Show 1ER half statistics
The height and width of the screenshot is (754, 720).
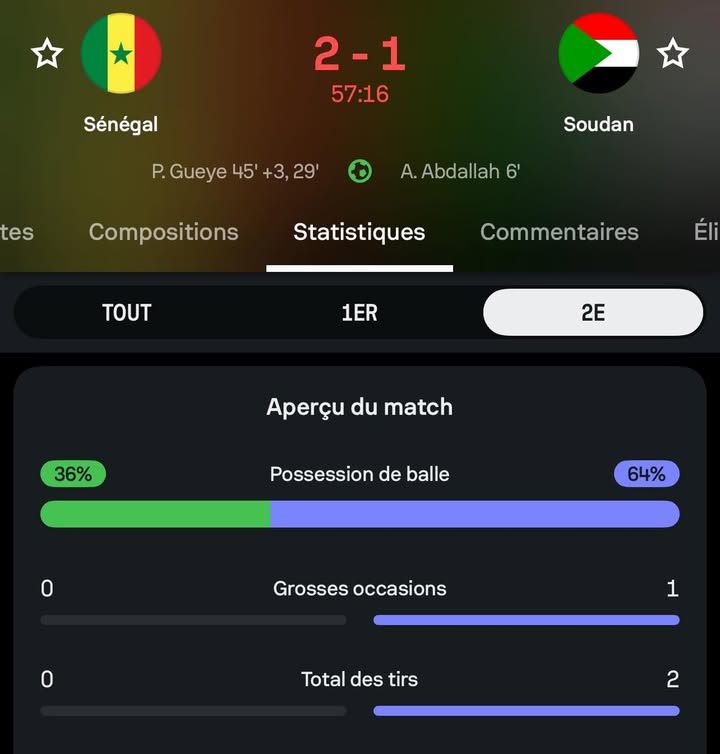[x=359, y=313]
